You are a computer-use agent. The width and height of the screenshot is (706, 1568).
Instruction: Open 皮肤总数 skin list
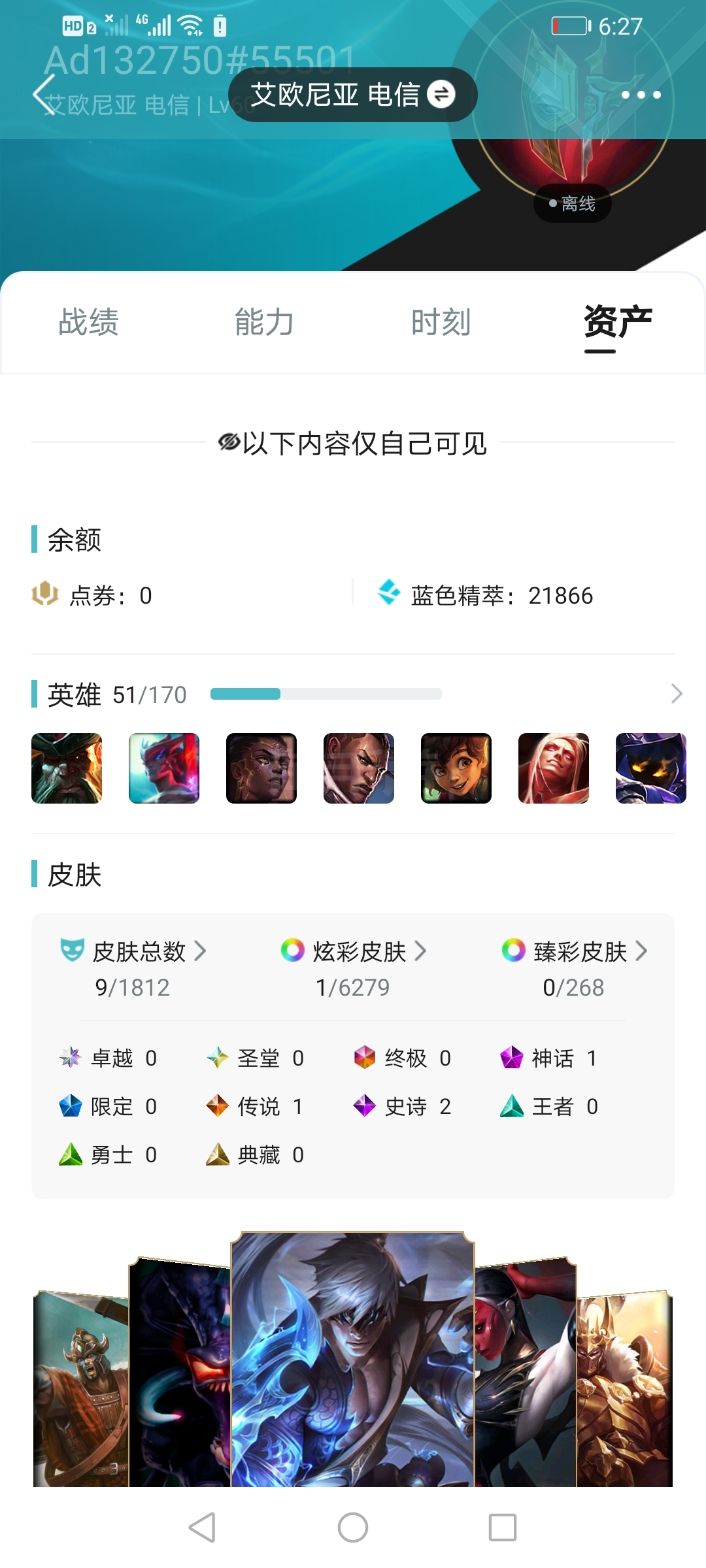tap(139, 951)
